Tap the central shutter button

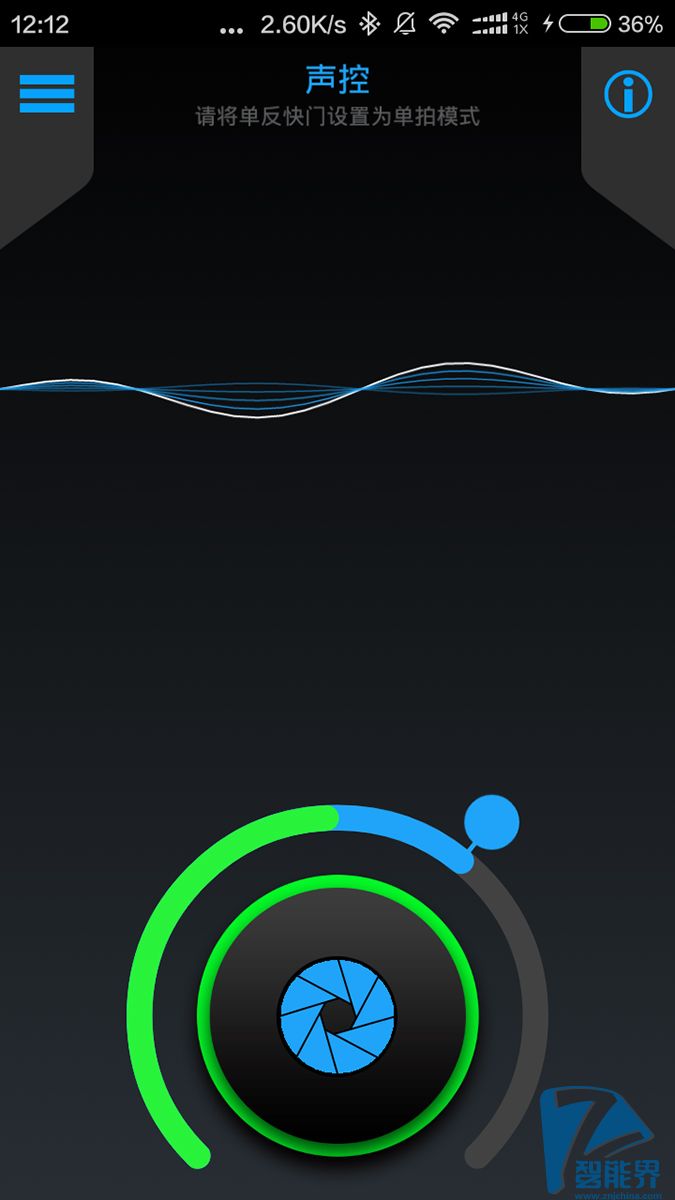pyautogui.click(x=337, y=1013)
